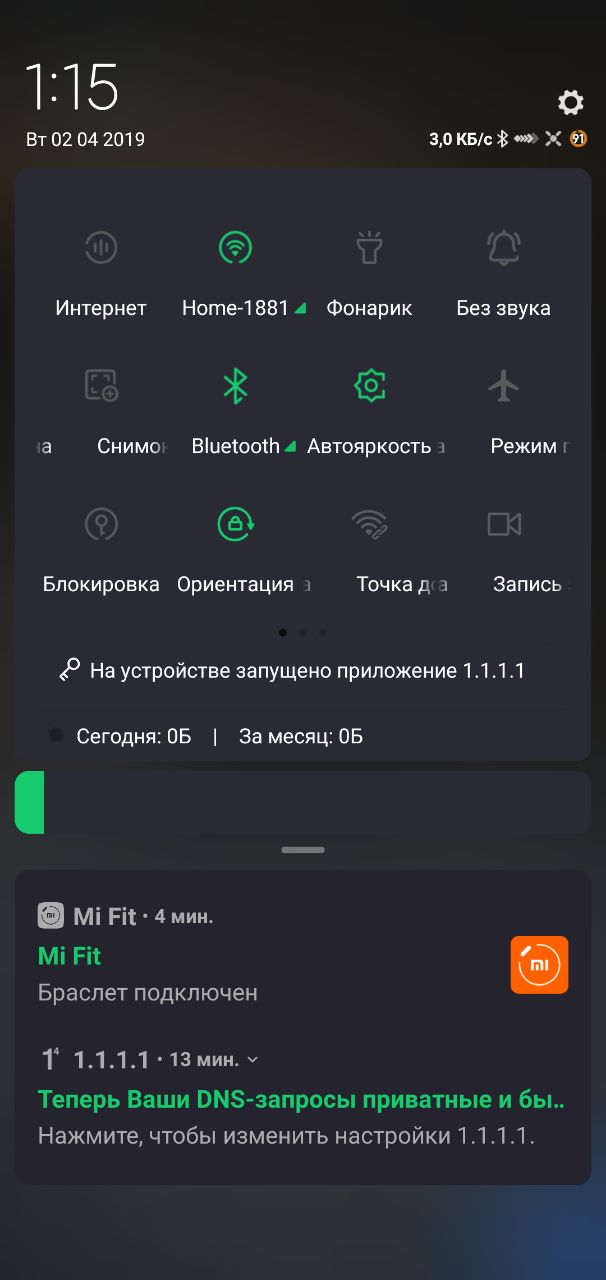Disable Bluetooth tile
606x1280 pixels.
click(x=235, y=385)
